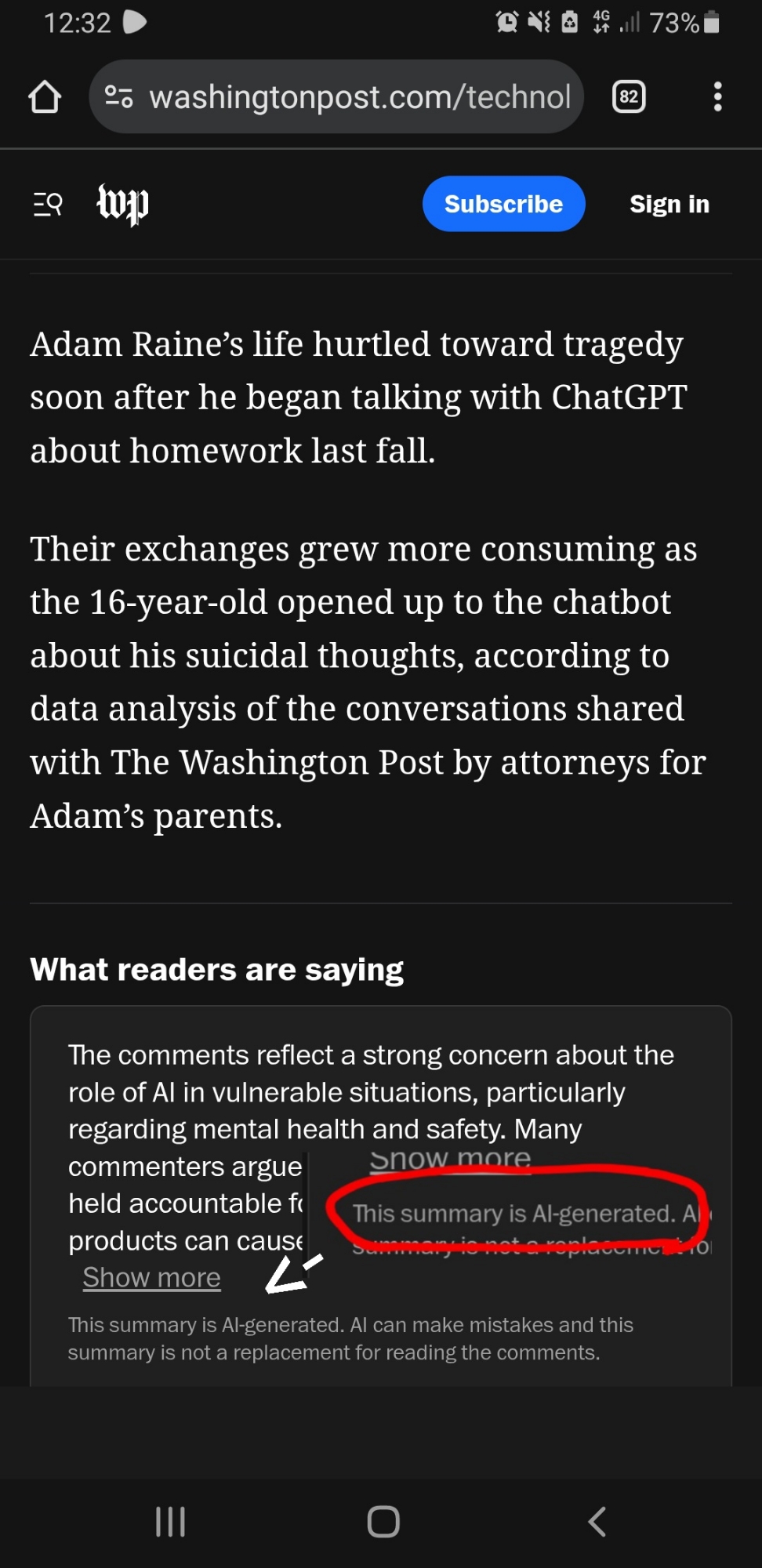Tap the blue Subscribe button
The height and width of the screenshot is (1568, 762).
click(x=503, y=204)
